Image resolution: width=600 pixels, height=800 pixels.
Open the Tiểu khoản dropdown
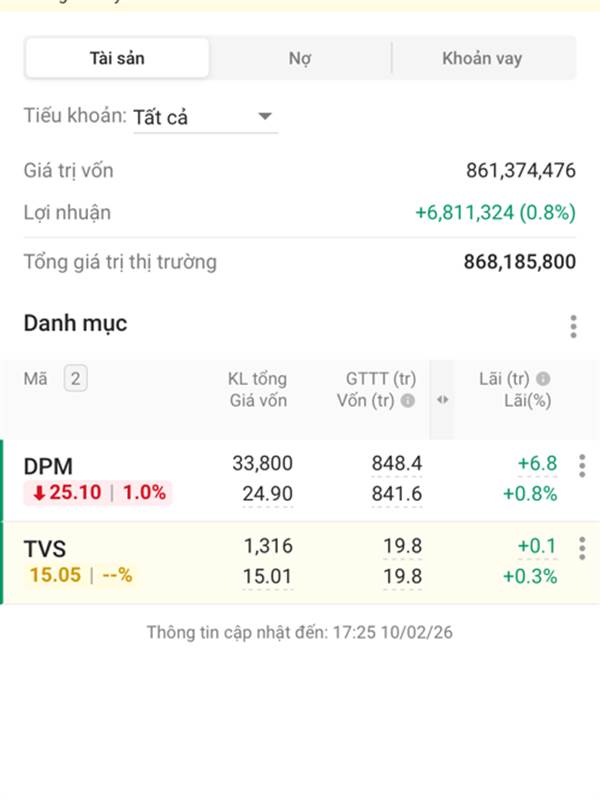coord(204,117)
